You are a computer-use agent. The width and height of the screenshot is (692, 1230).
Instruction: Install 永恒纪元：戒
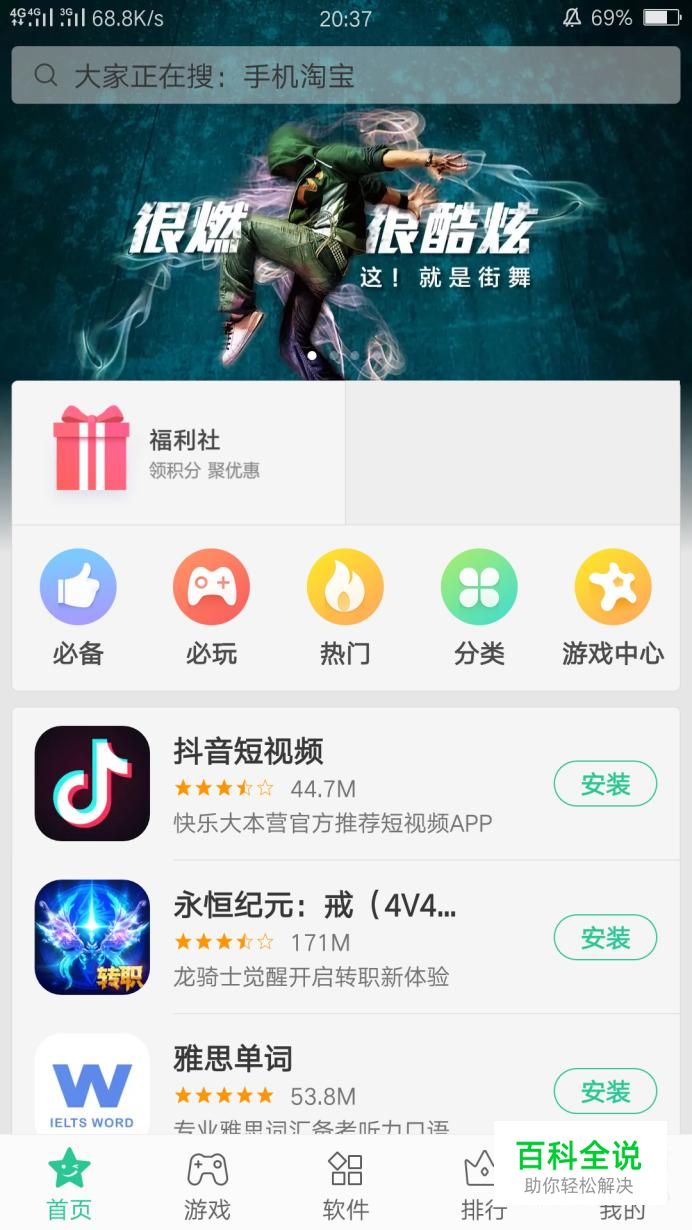pos(605,938)
